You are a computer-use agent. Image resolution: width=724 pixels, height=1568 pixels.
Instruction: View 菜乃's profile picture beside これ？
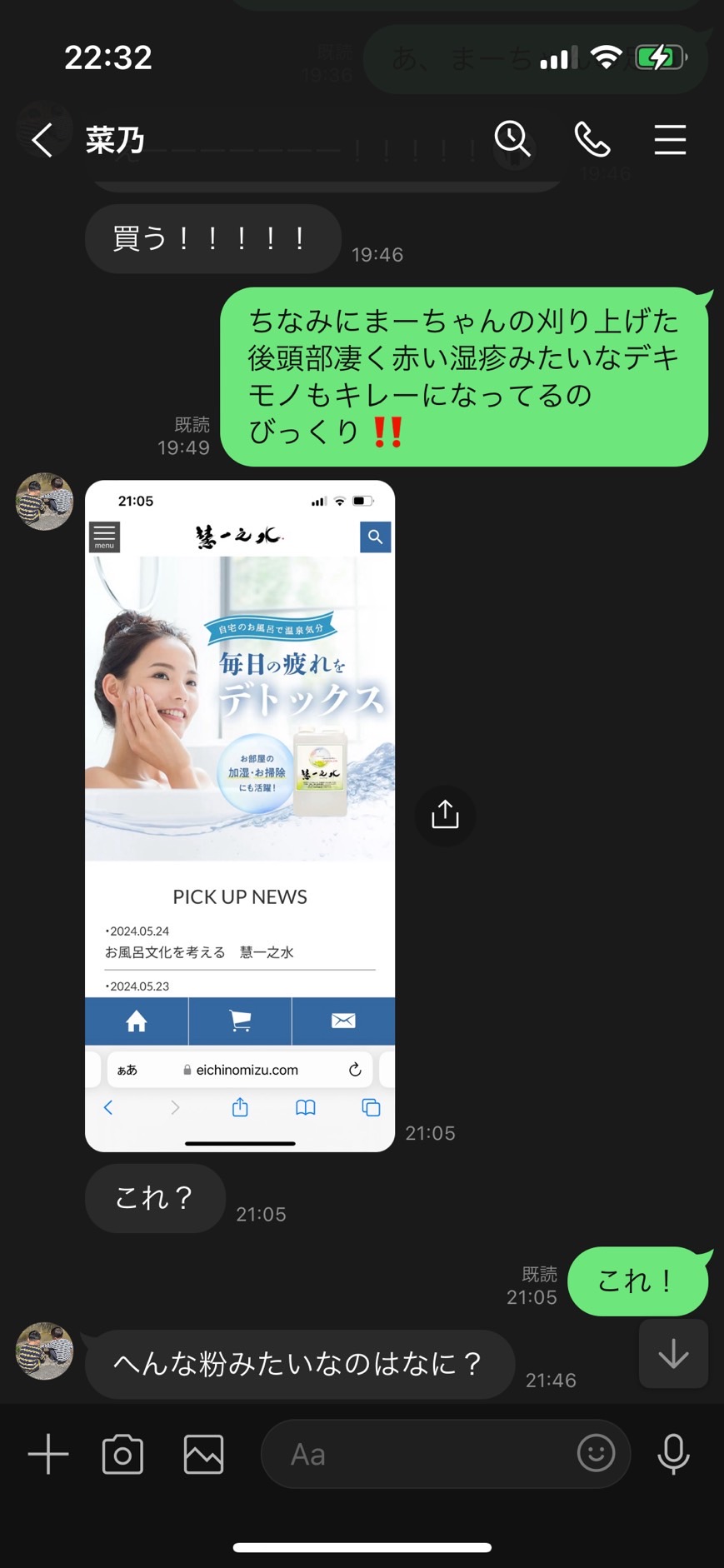point(45,502)
